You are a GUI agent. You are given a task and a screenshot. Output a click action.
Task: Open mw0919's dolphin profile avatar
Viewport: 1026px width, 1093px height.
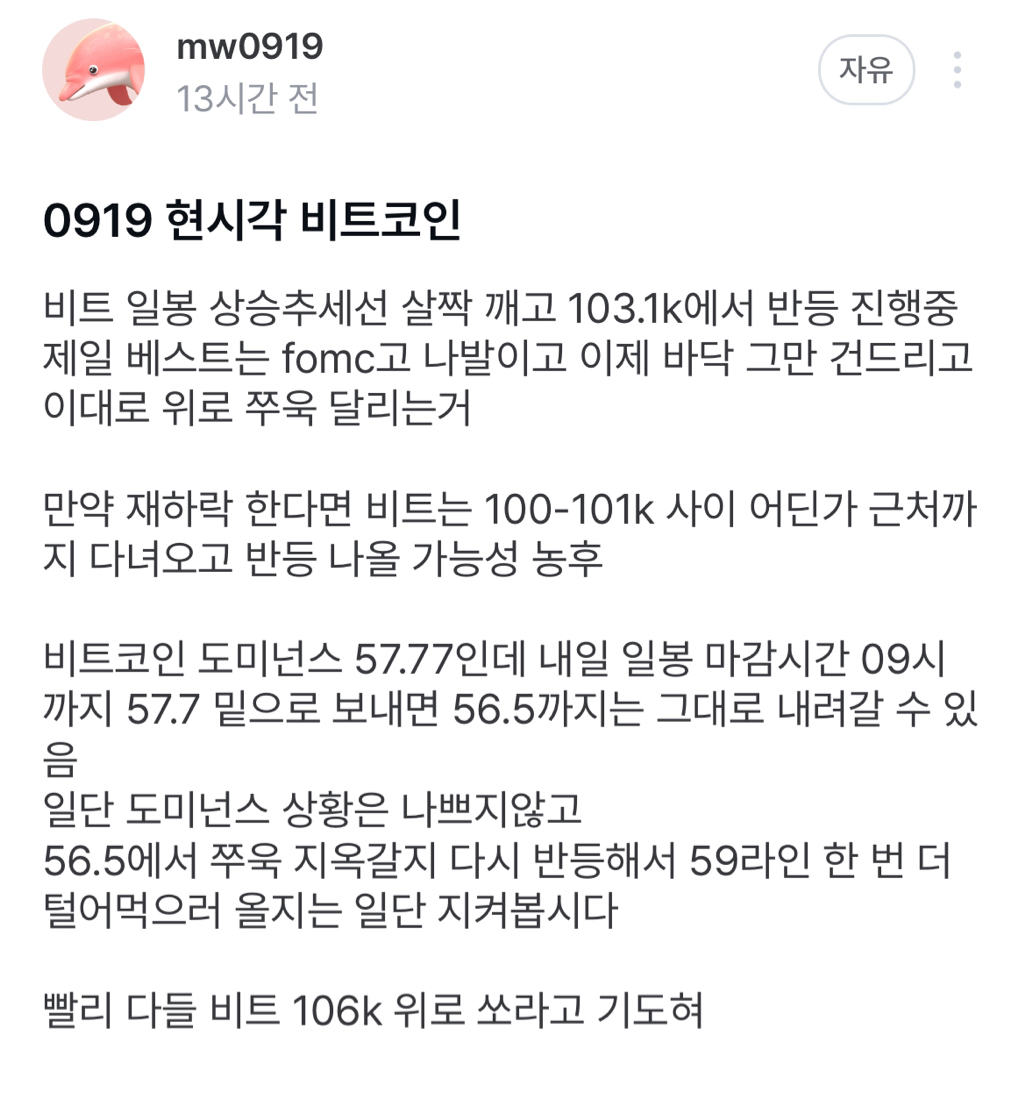pyautogui.click(x=94, y=70)
